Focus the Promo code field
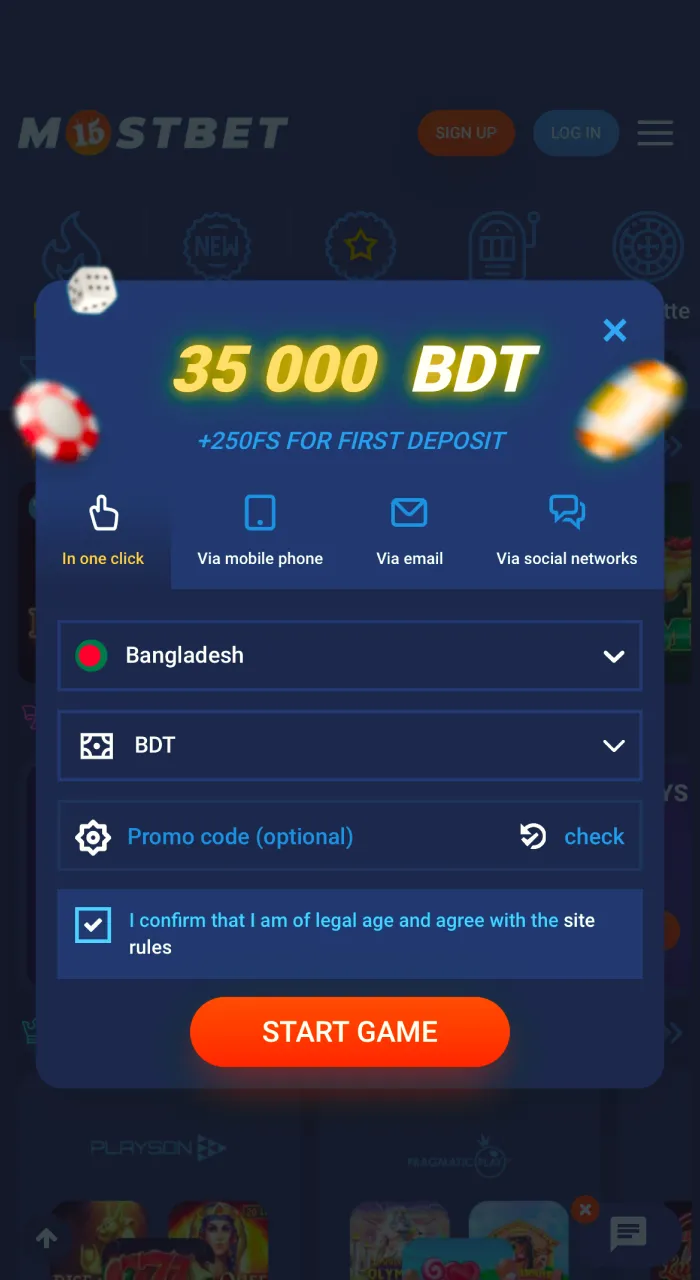 tap(300, 837)
